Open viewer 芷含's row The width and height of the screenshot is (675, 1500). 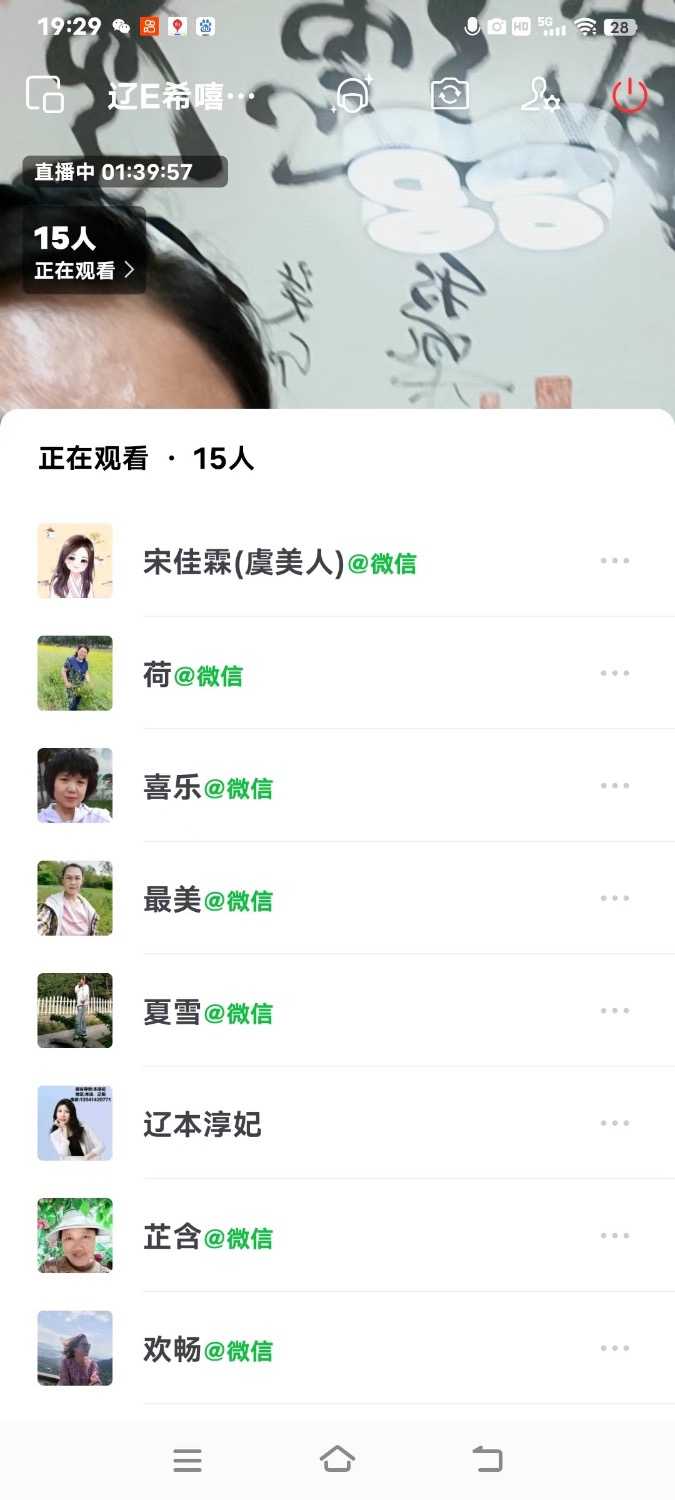[x=207, y=1238]
